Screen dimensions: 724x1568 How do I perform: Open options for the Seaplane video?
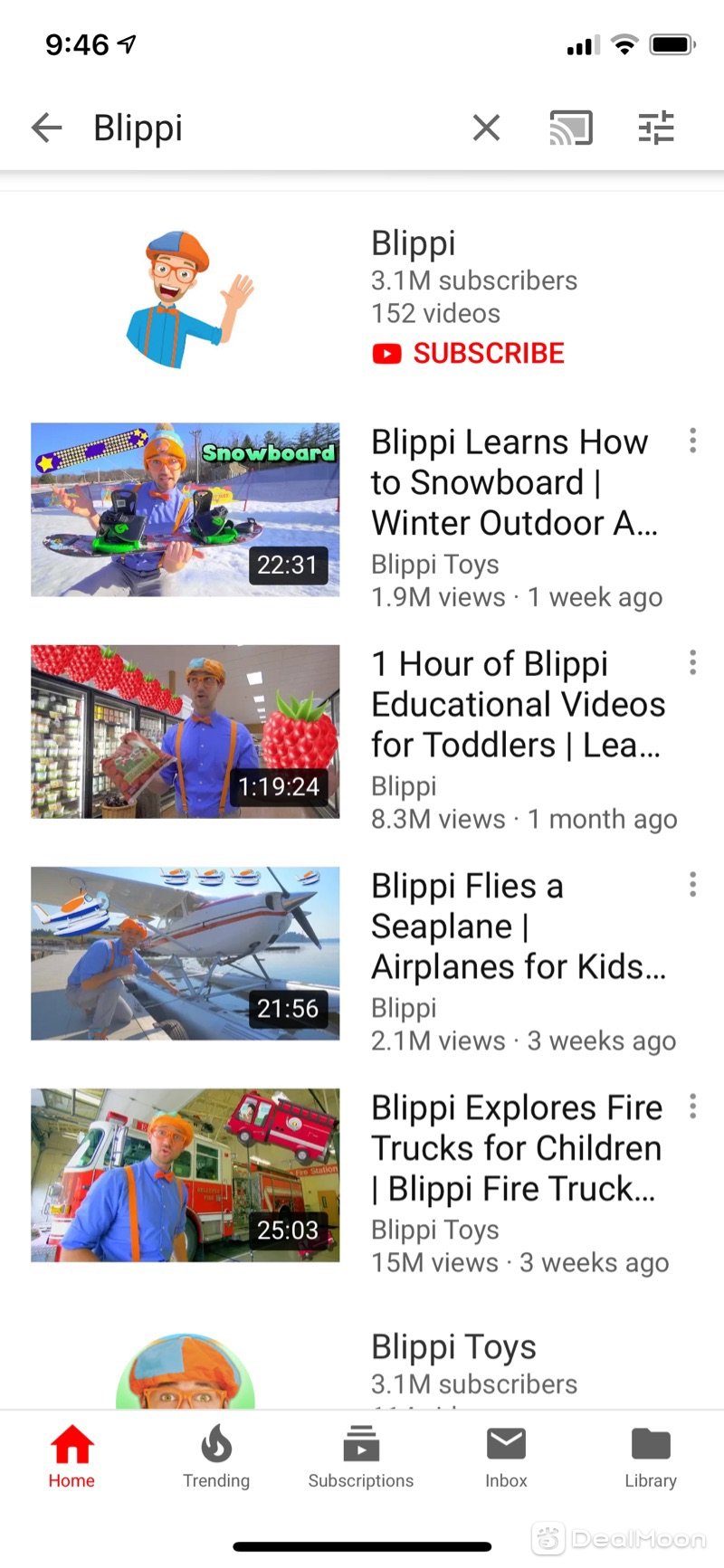[692, 884]
